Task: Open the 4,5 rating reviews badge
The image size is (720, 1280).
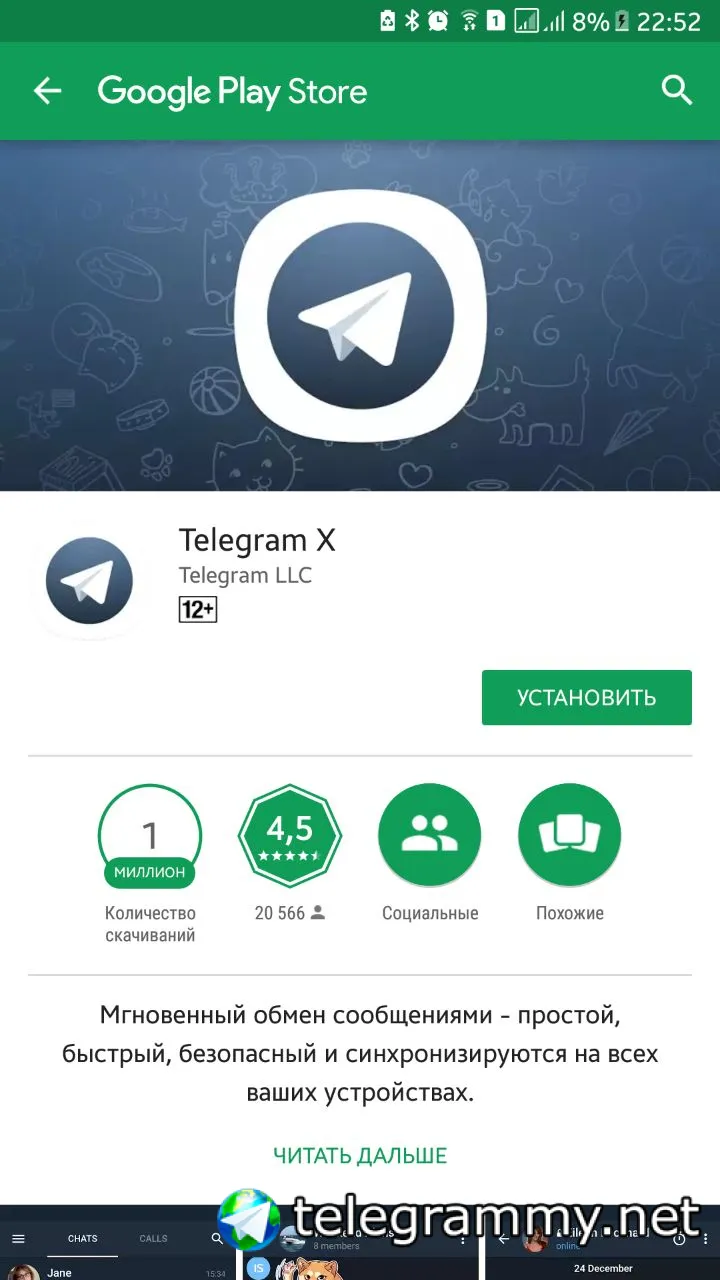Action: (x=290, y=836)
